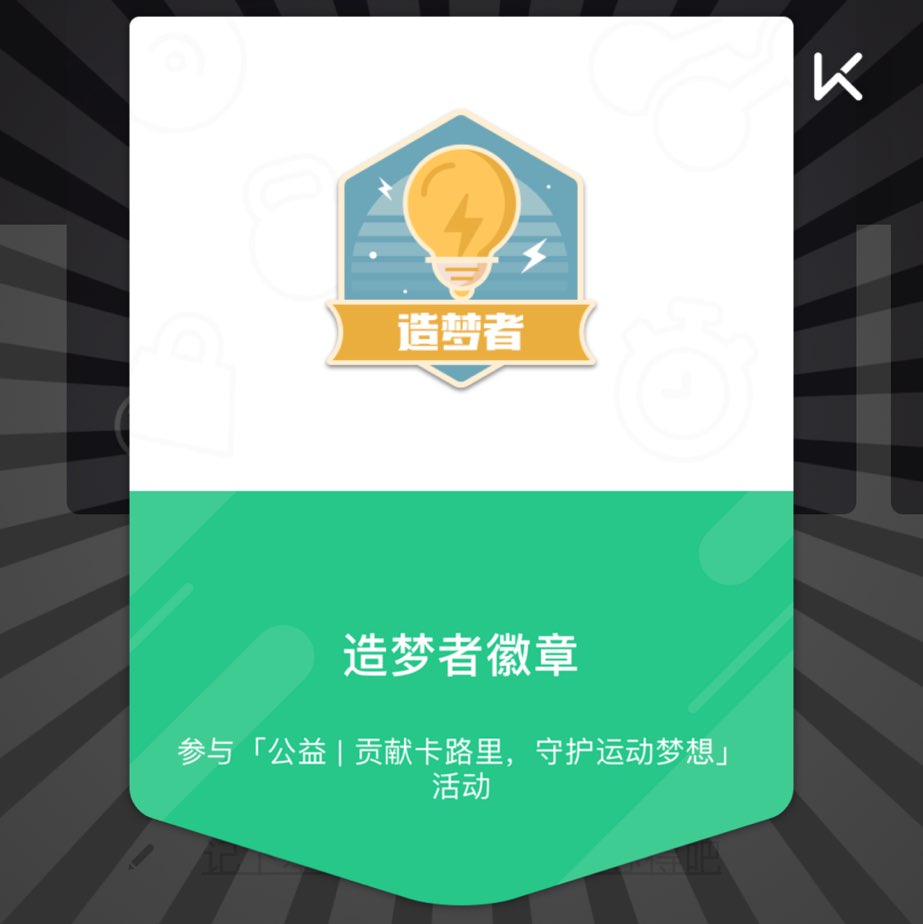Viewport: 923px width, 924px height.
Task: Tap the pencil icon to write a note
Action: pos(142,857)
